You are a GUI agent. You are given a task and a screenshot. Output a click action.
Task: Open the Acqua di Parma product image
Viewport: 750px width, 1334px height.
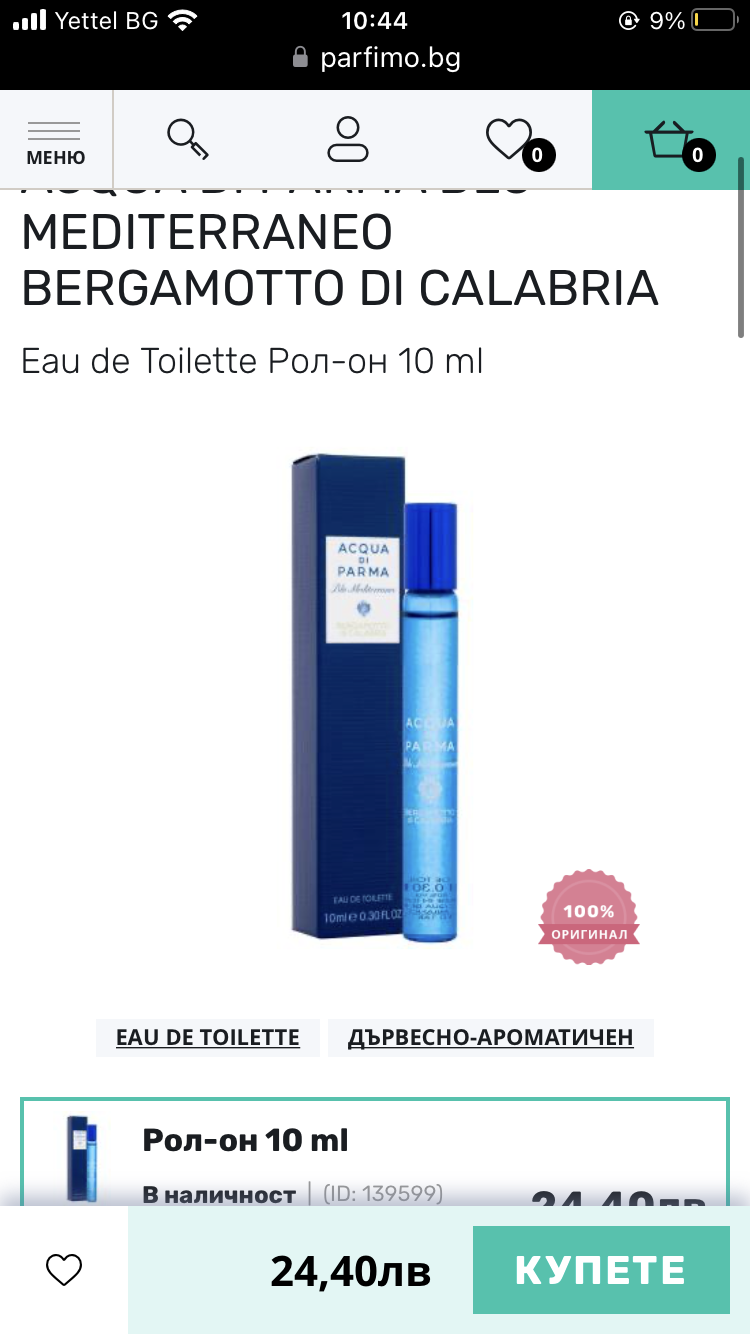tap(375, 697)
